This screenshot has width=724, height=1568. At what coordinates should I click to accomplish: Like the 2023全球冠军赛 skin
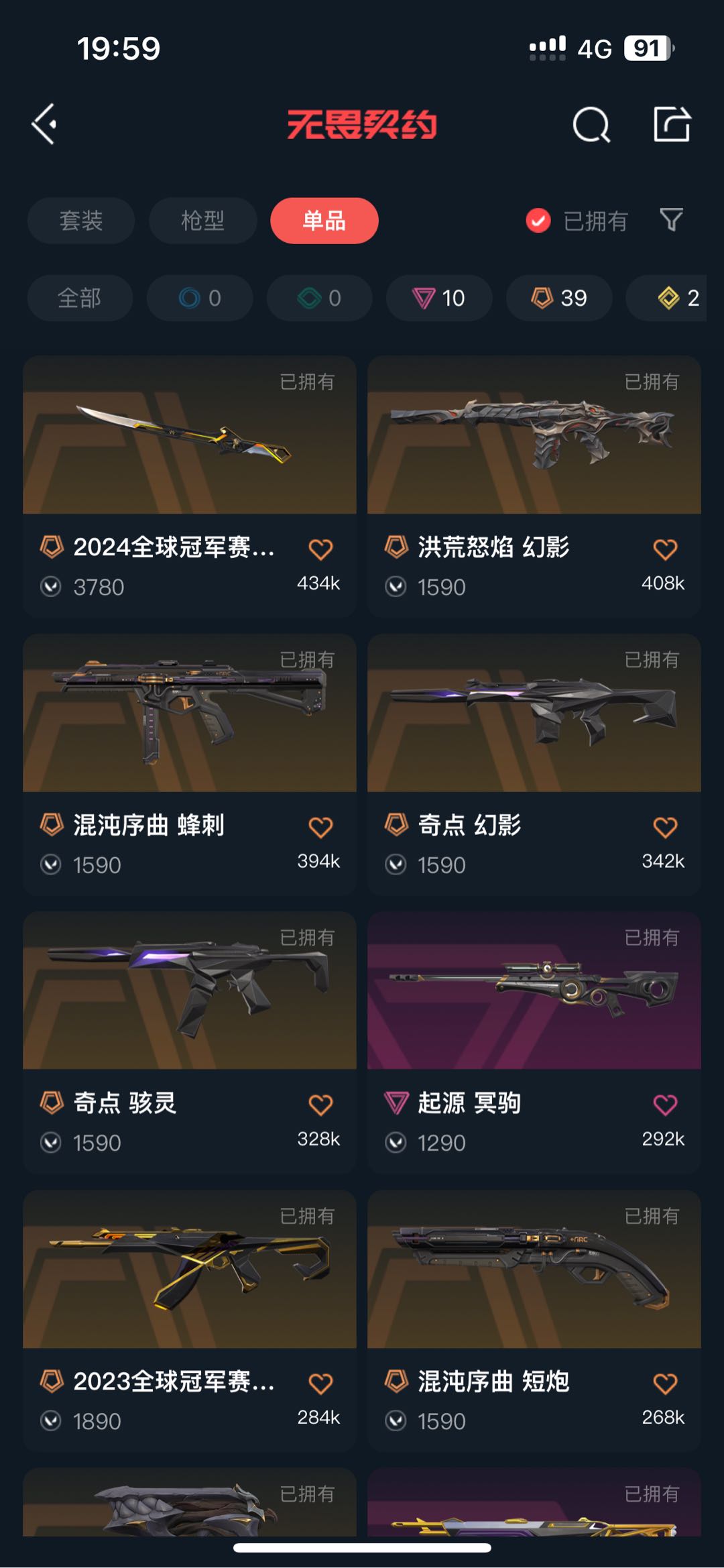click(320, 1383)
